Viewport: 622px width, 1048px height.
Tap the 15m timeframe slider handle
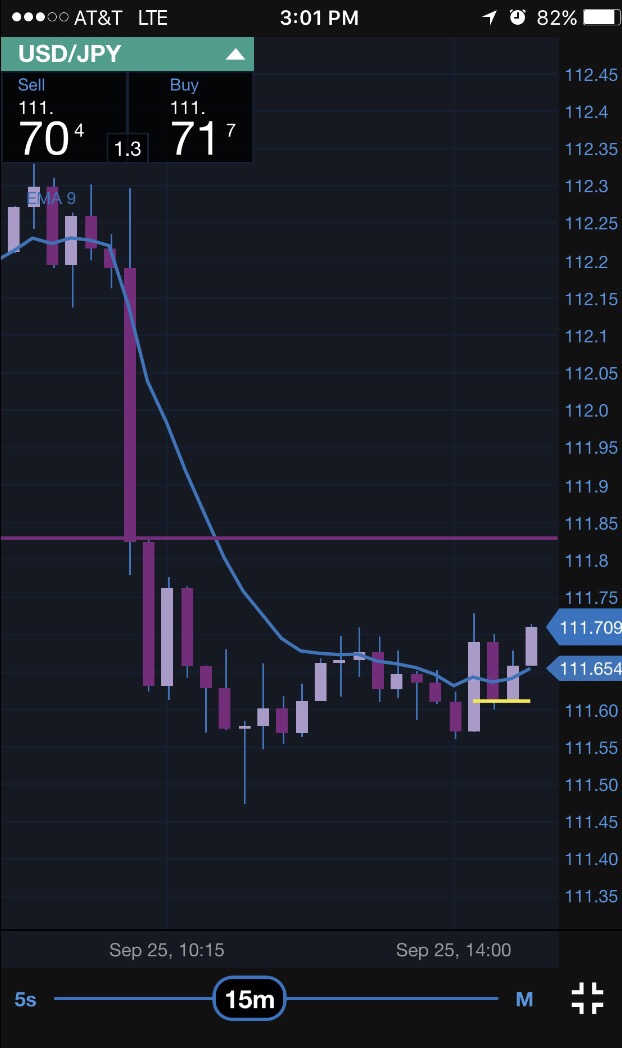[250, 998]
